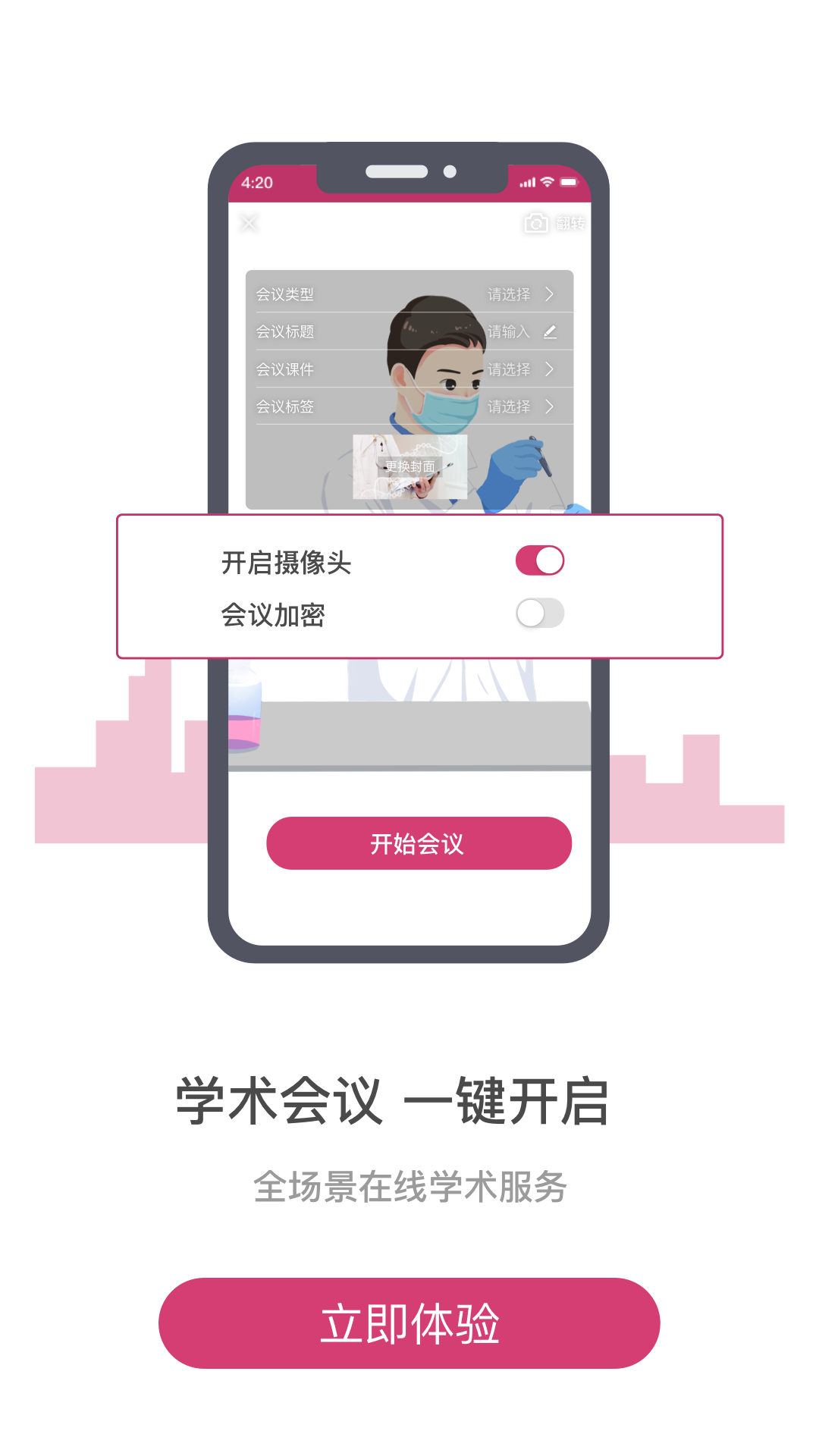Tap the 立即体验 button
This screenshot has height=1456, width=819.
tap(409, 1323)
